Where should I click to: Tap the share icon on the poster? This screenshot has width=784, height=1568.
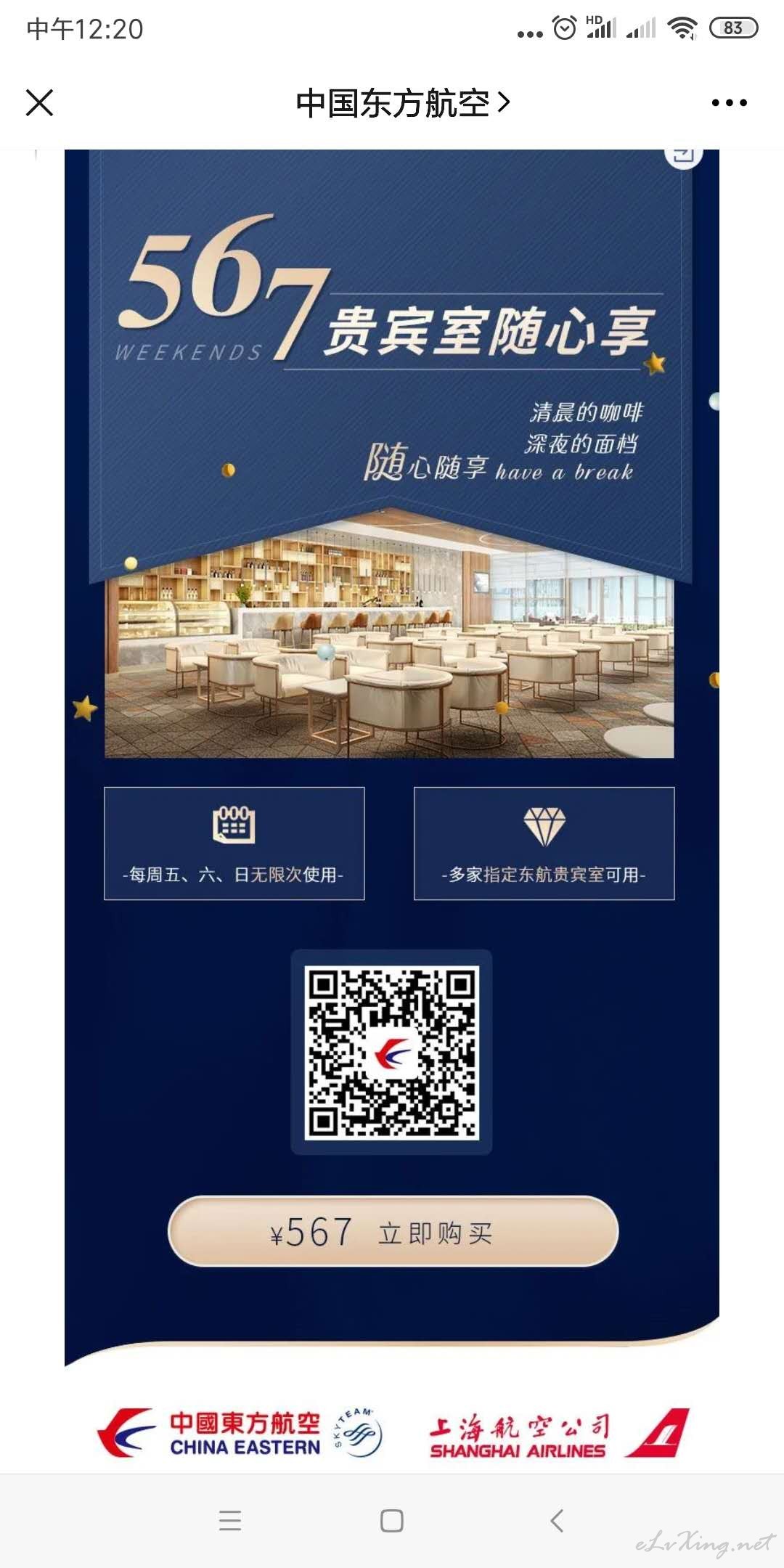pyautogui.click(x=684, y=154)
